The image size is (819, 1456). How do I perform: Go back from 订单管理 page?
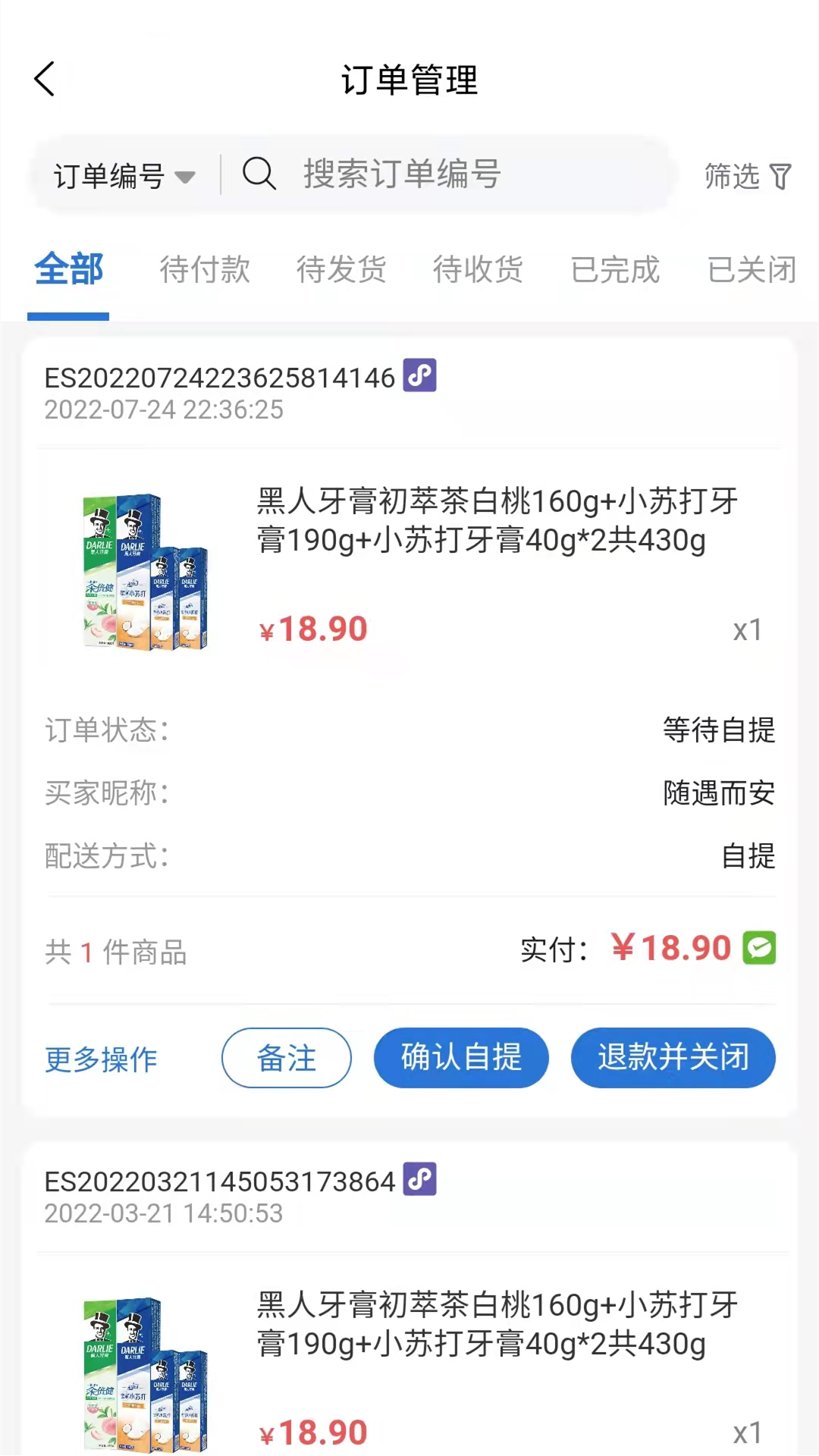point(45,80)
